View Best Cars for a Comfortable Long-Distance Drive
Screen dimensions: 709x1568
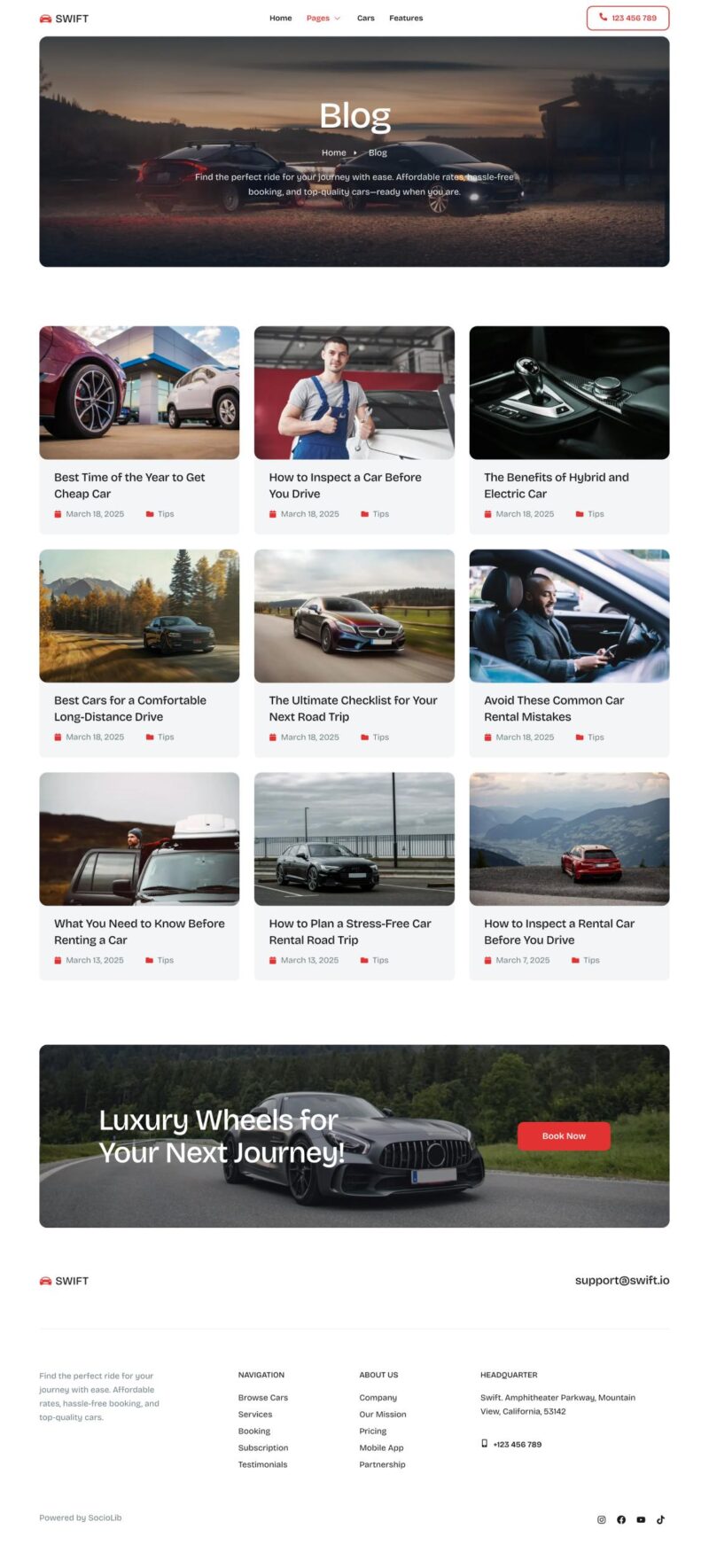click(x=129, y=708)
